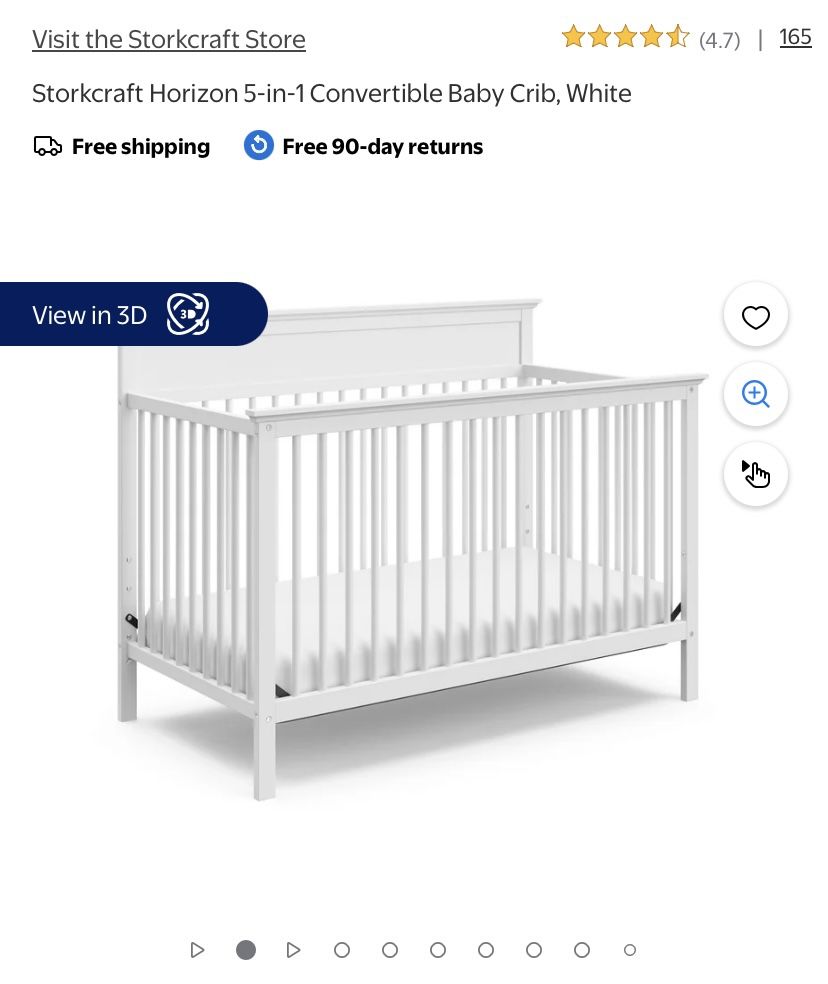Click the Free 90-day returns label
The width and height of the screenshot is (828, 984).
click(382, 146)
